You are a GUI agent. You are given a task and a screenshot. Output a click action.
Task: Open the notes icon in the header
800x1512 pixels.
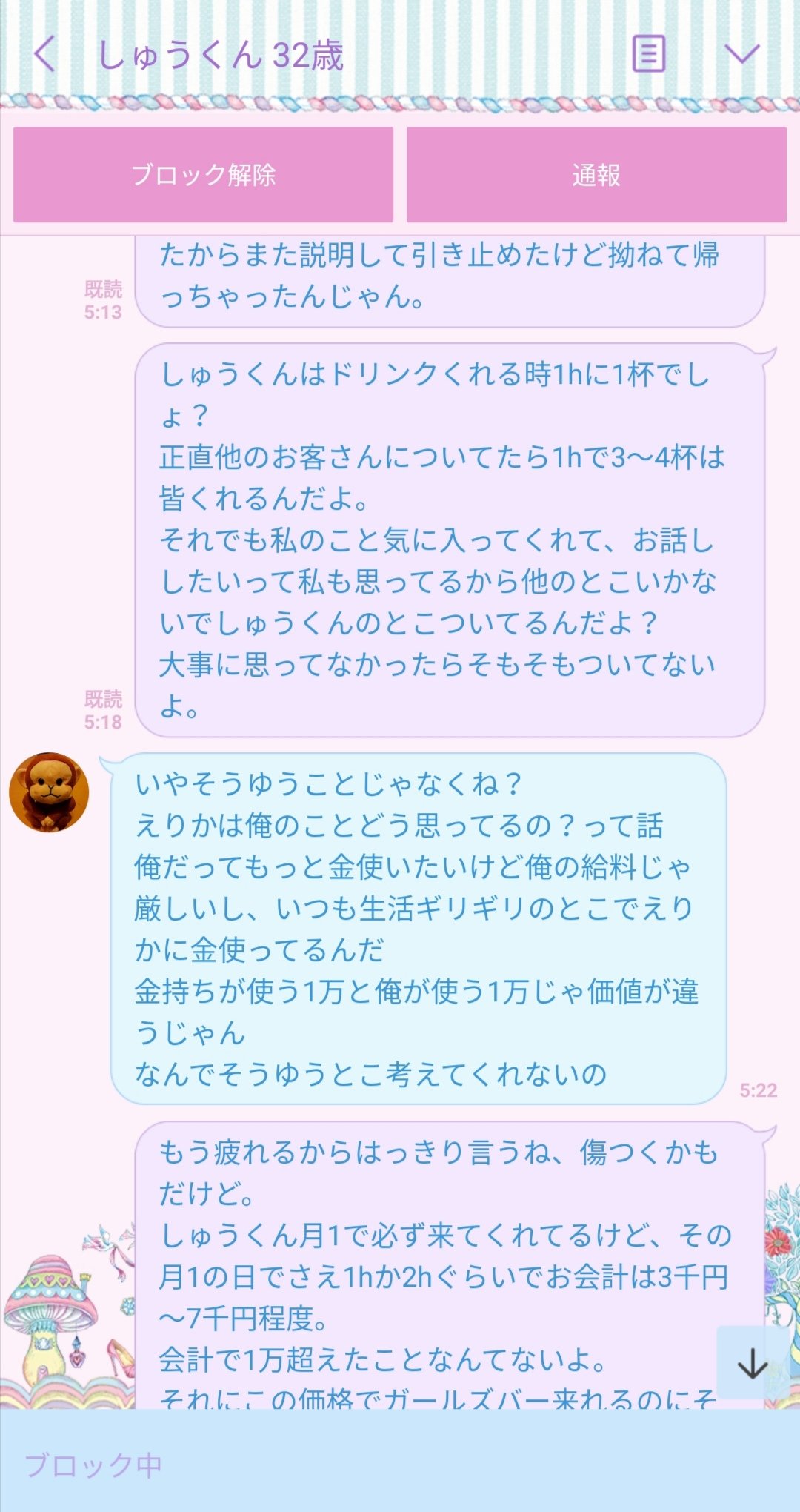coord(649,53)
